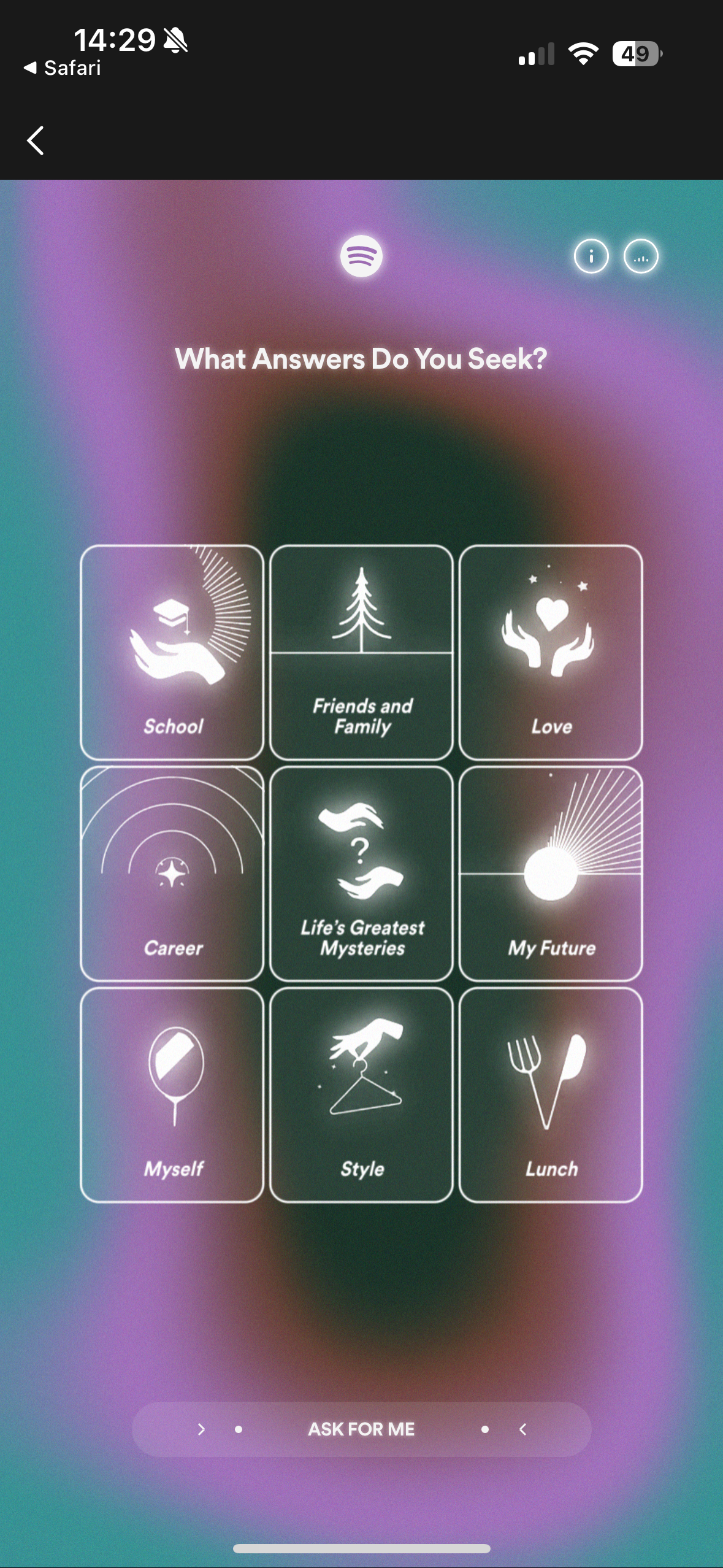Pick the Style card
723x1568 pixels.
tap(361, 1095)
